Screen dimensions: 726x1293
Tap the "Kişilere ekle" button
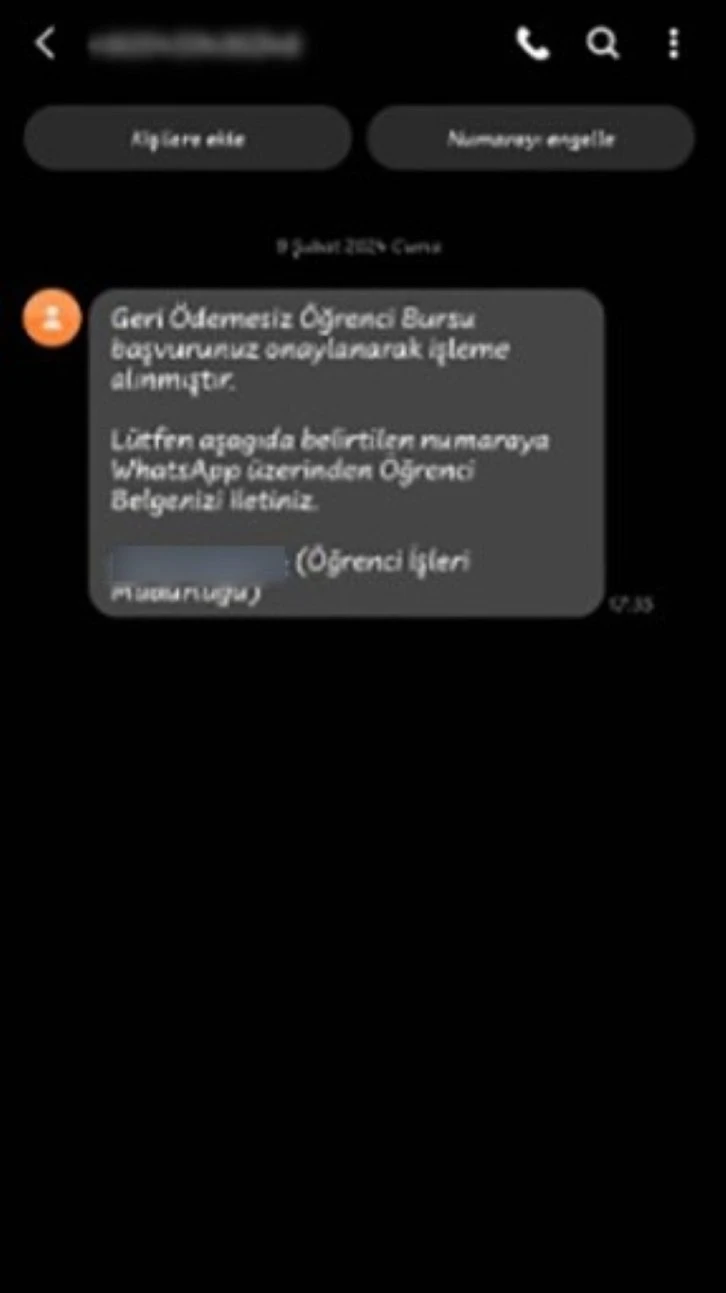tap(188, 138)
